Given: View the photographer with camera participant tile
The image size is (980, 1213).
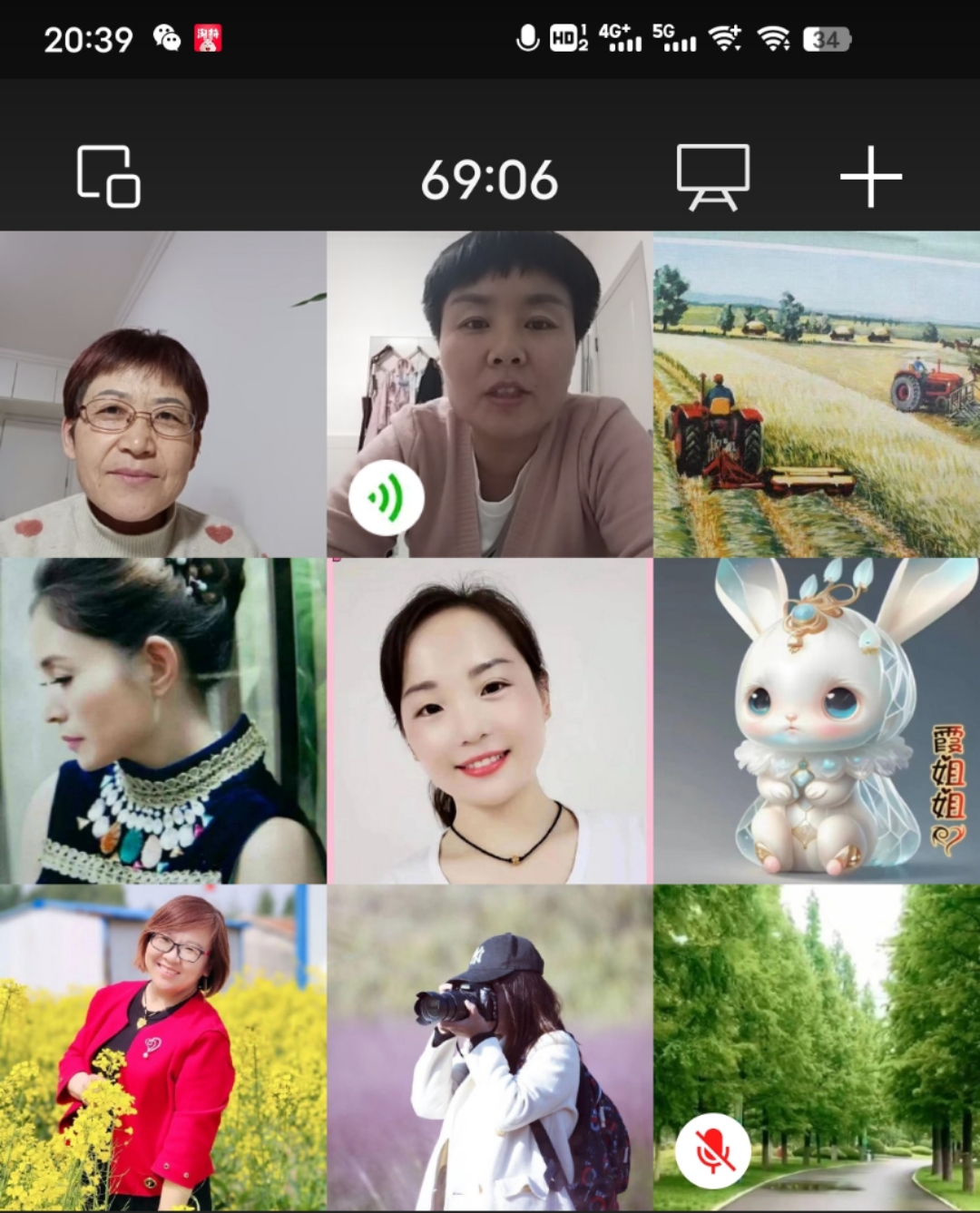Looking at the screenshot, I should pos(489,1048).
